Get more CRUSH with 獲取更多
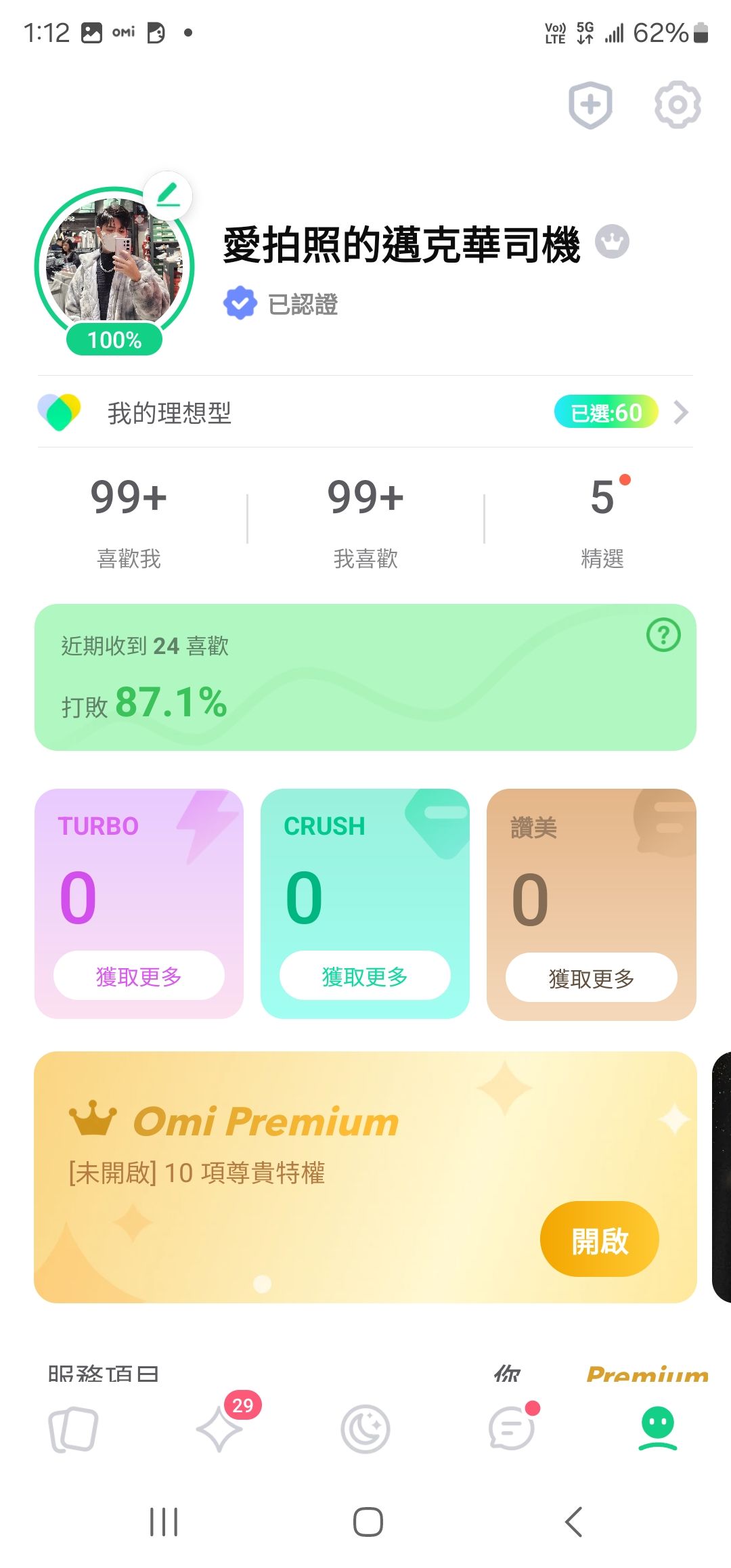731x1568 pixels. pos(365,976)
